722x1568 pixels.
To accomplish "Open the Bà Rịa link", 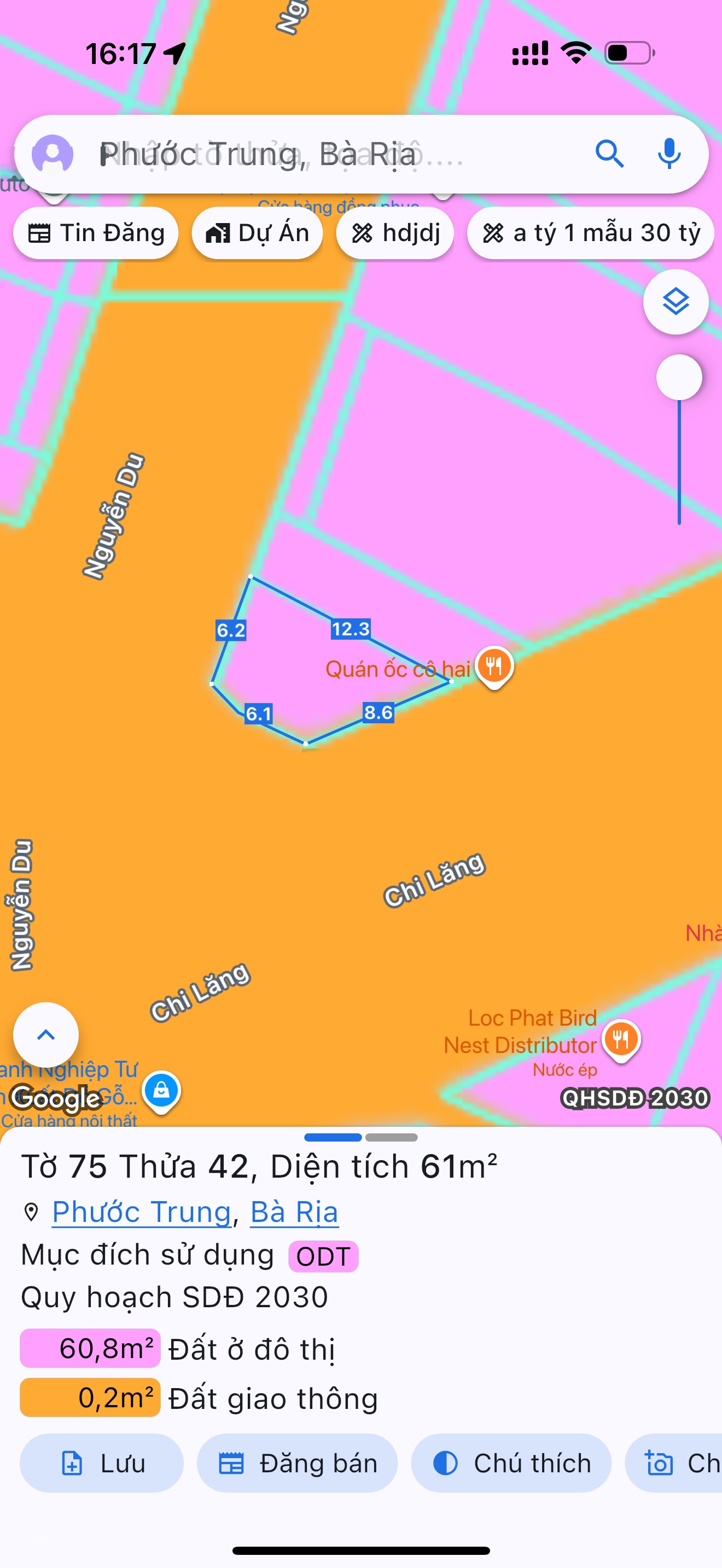I will tap(294, 1212).
